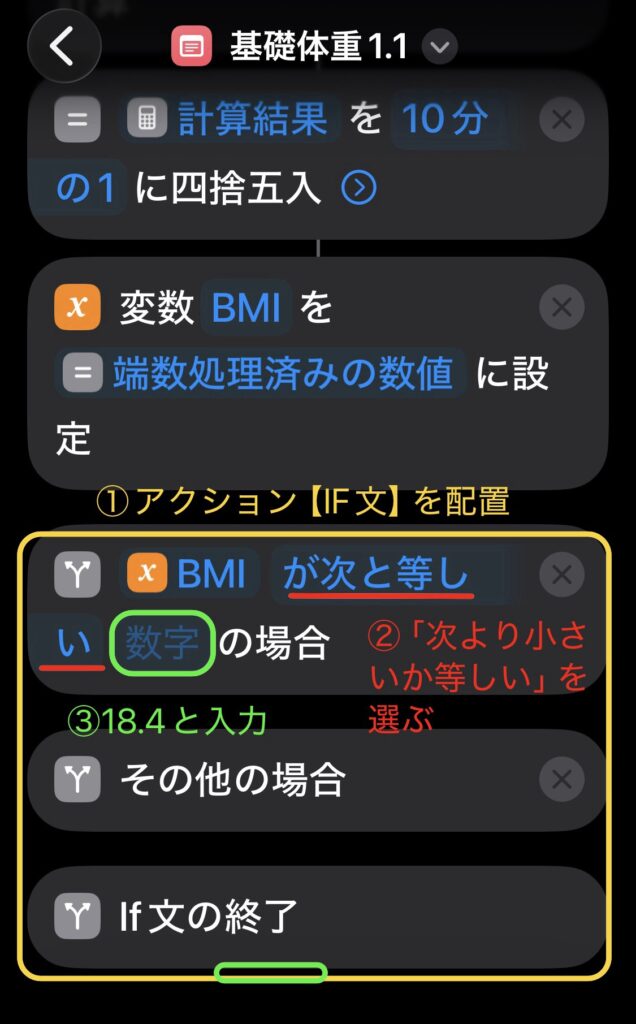636x1024 pixels.
Task: Tap the 端数処理済みの数値 input token
Action: pos(283,374)
